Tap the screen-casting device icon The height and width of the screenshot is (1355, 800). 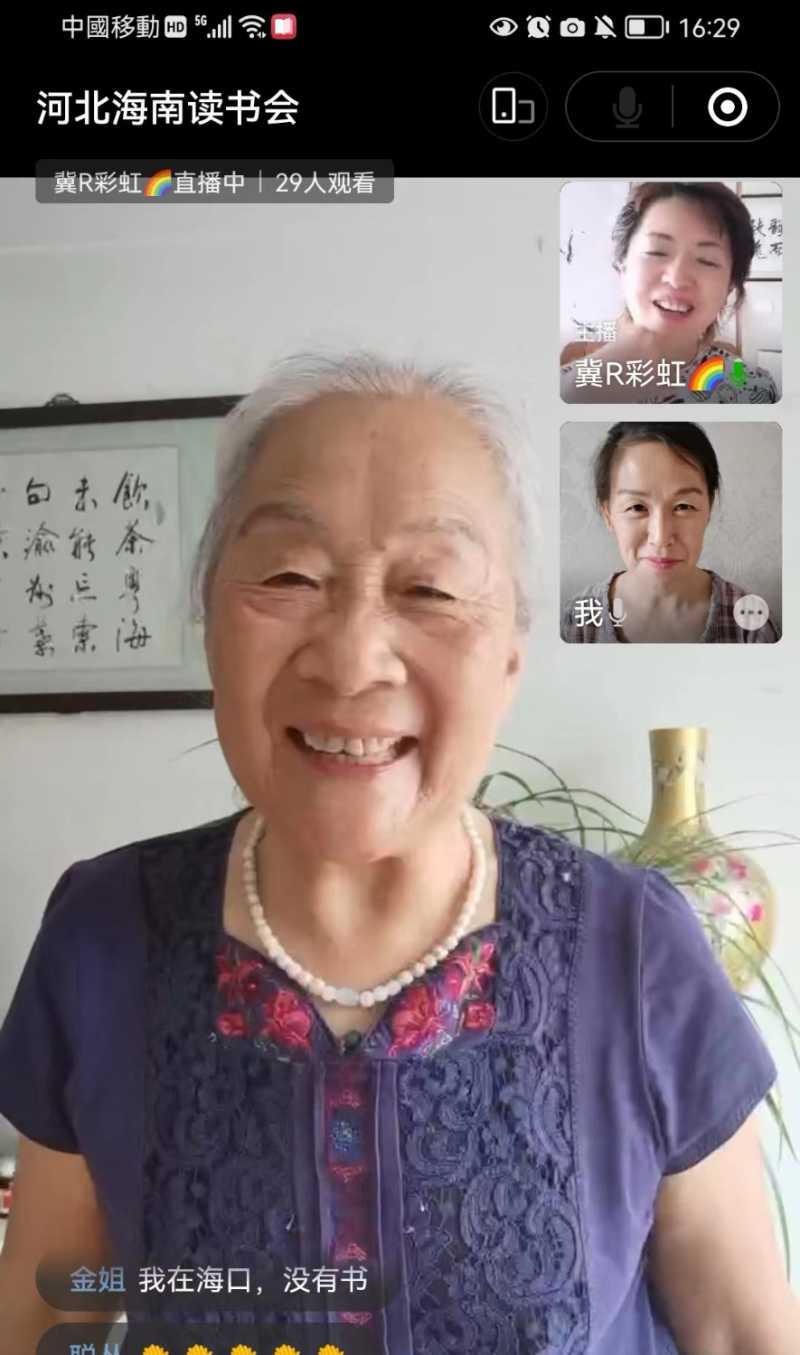pos(513,107)
